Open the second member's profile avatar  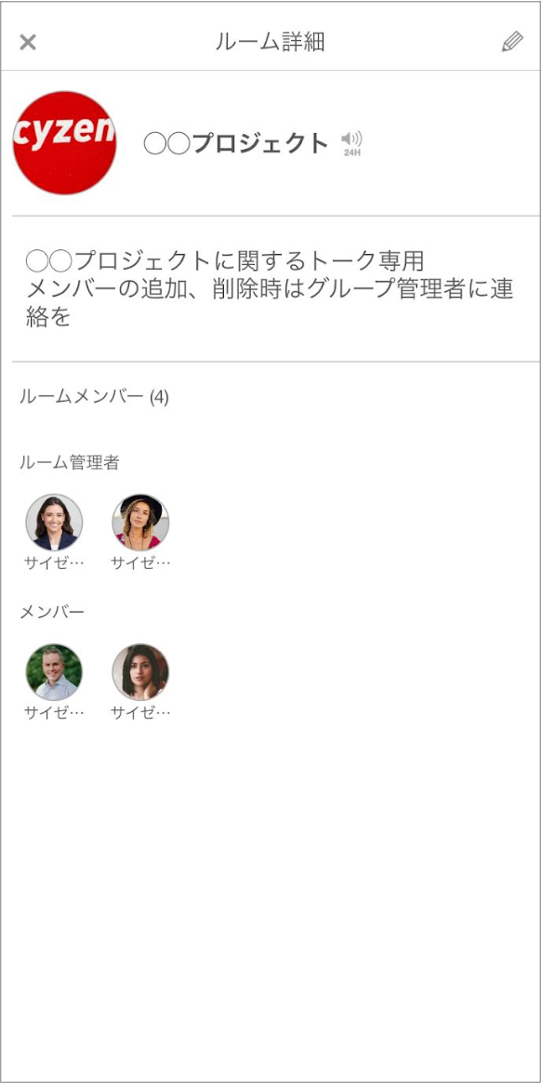140,672
